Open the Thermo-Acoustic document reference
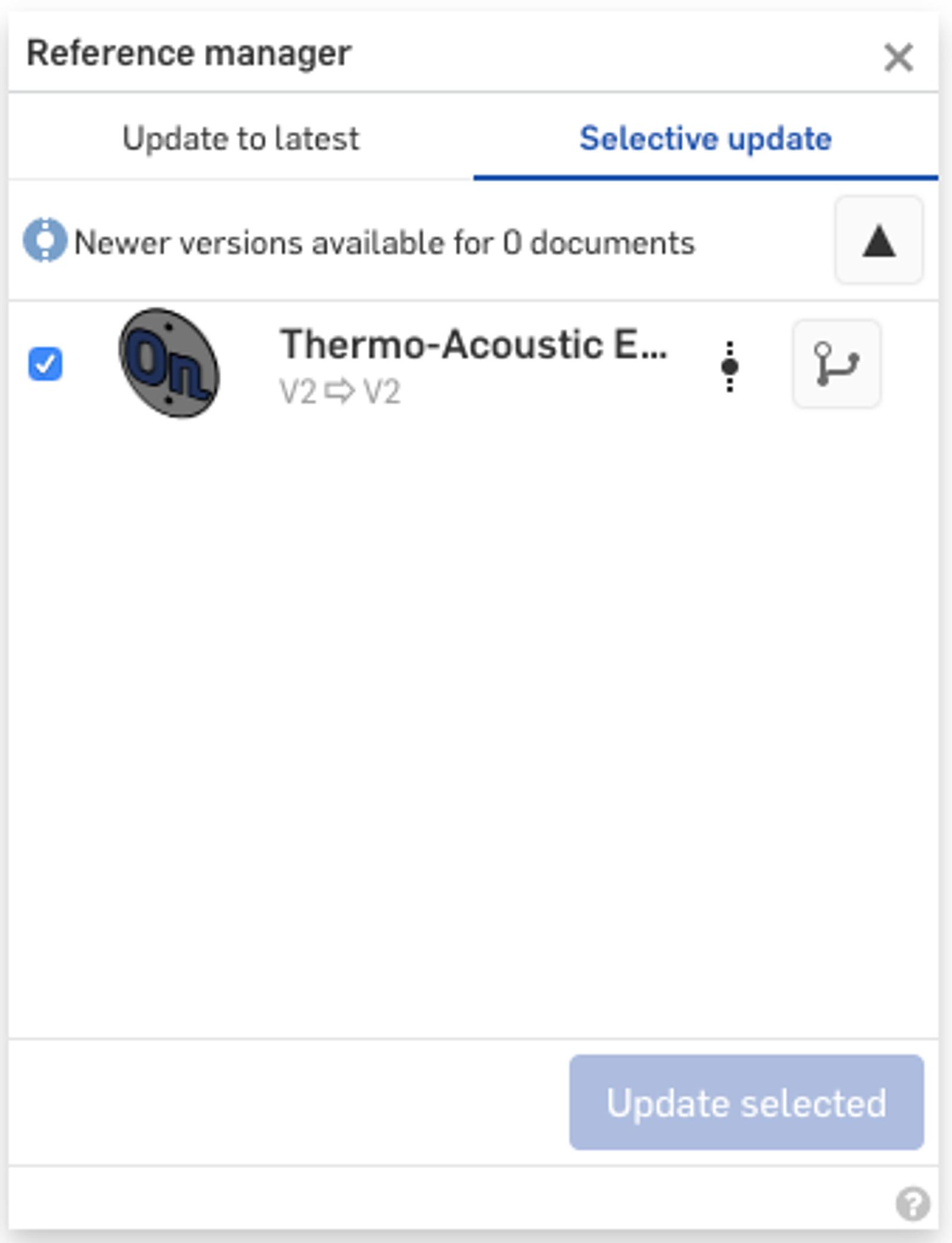 tap(473, 345)
